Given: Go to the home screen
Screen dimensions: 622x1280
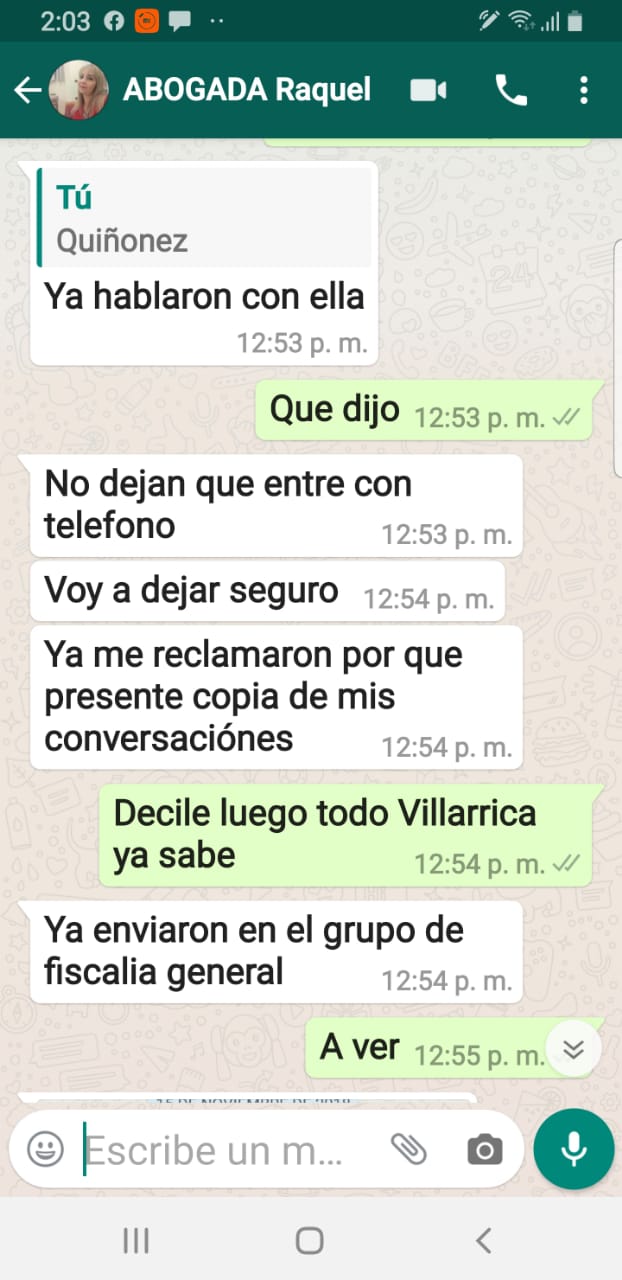Looking at the screenshot, I should pos(310,1241).
